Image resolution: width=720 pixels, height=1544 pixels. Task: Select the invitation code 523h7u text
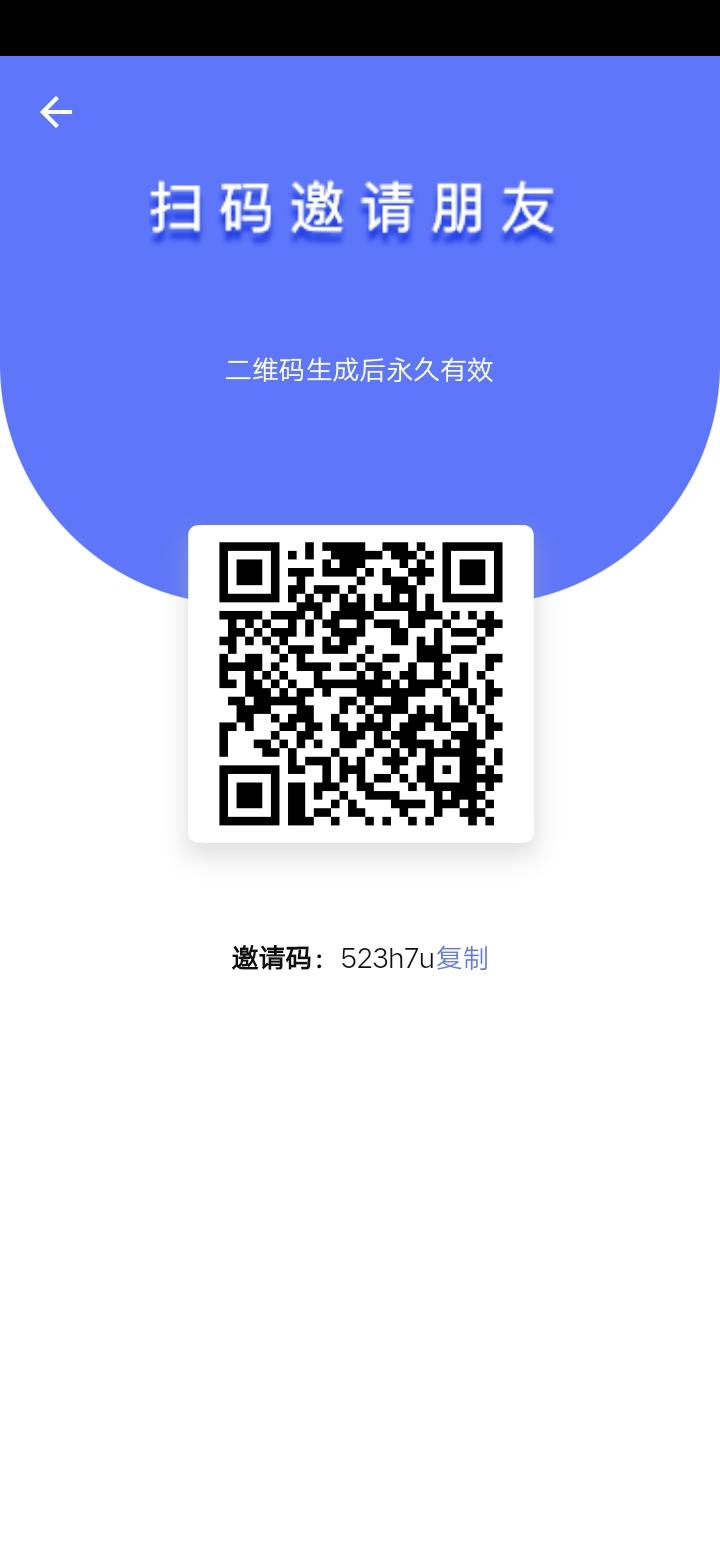(388, 958)
